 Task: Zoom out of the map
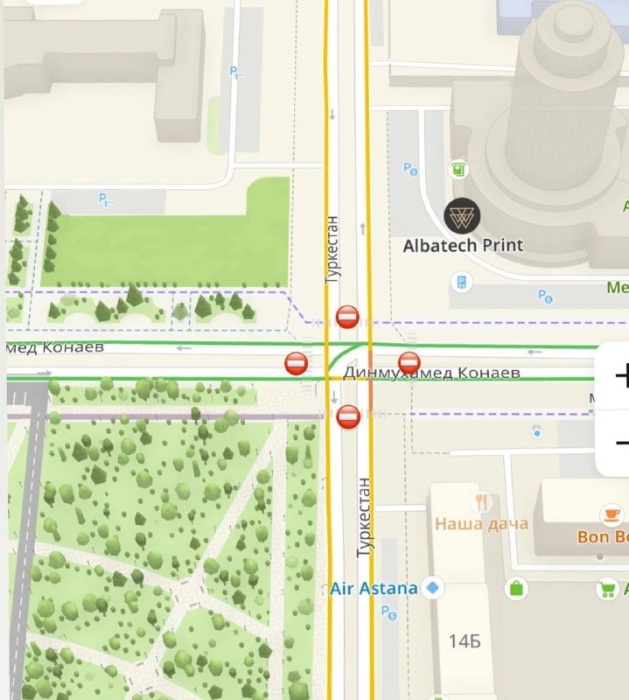tap(620, 443)
